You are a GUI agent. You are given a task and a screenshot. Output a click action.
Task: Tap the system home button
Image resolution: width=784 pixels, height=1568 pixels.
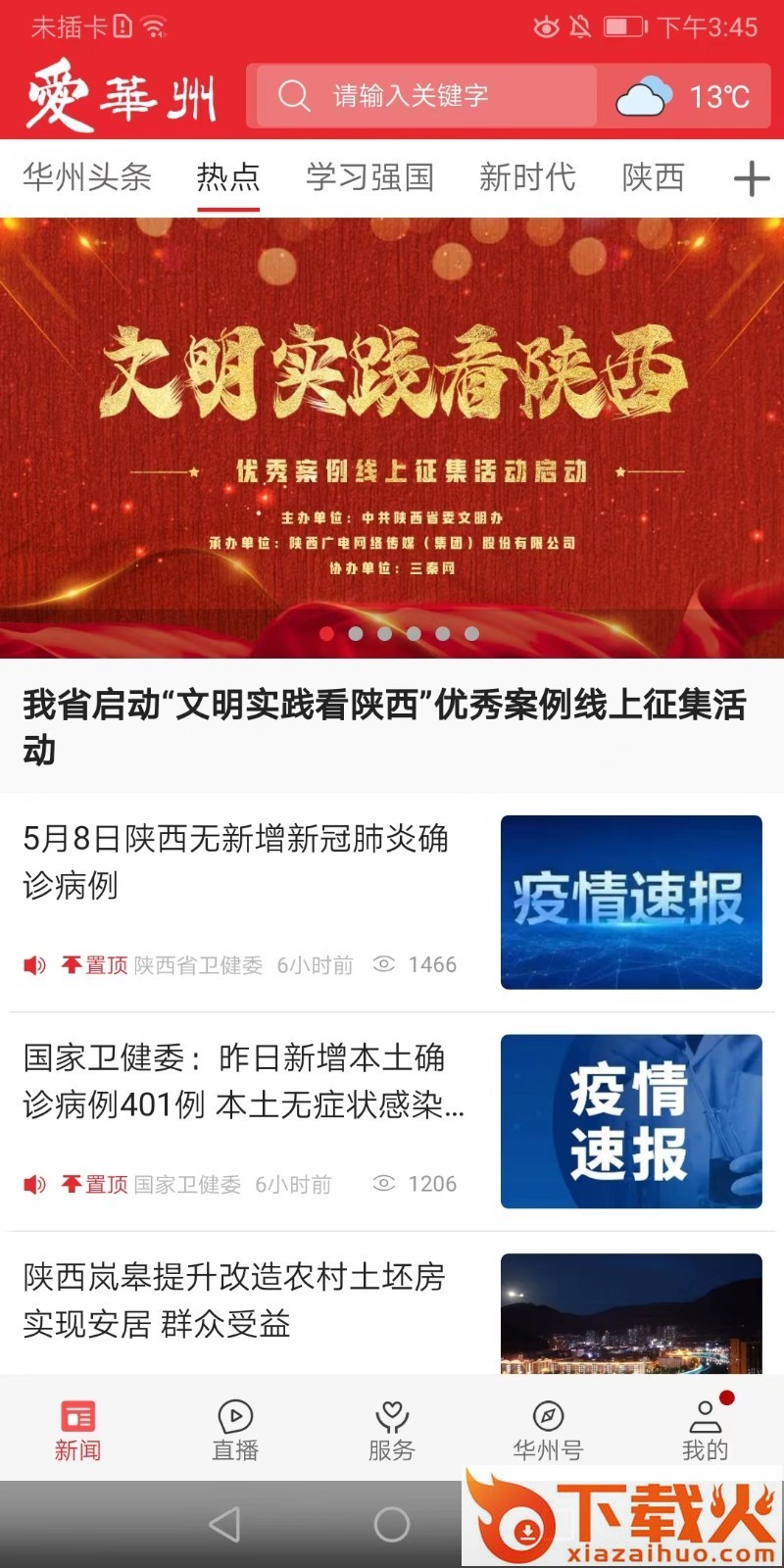[x=392, y=1524]
